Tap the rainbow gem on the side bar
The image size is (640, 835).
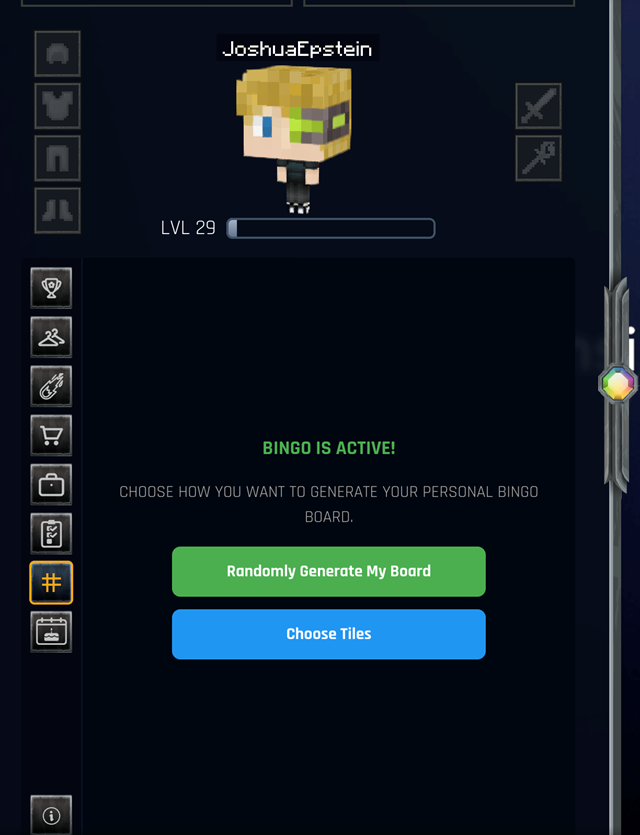[x=618, y=383]
